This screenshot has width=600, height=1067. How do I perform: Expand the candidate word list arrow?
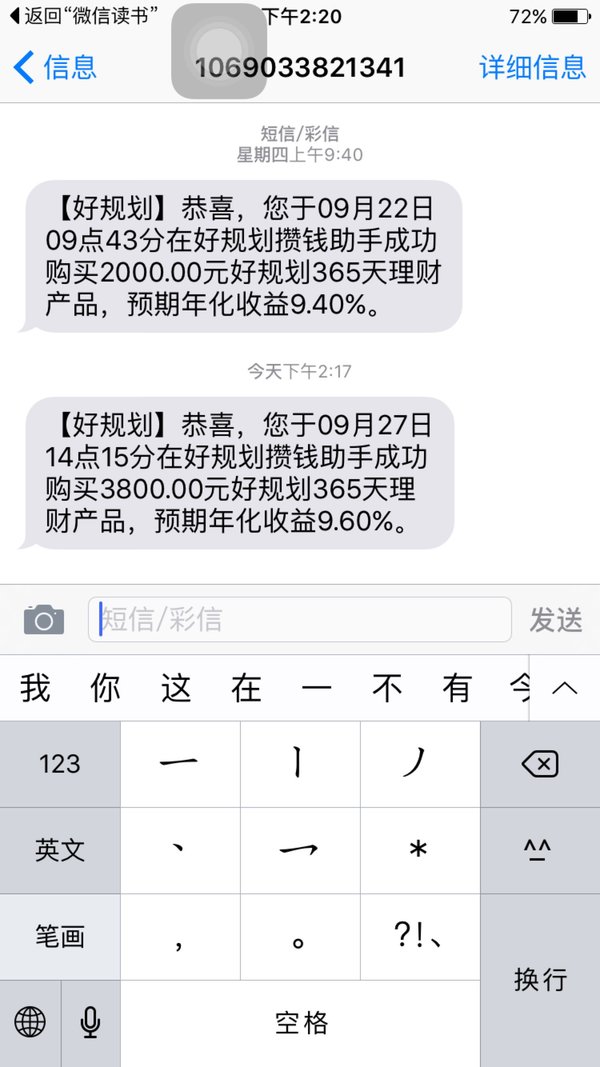tap(565, 687)
